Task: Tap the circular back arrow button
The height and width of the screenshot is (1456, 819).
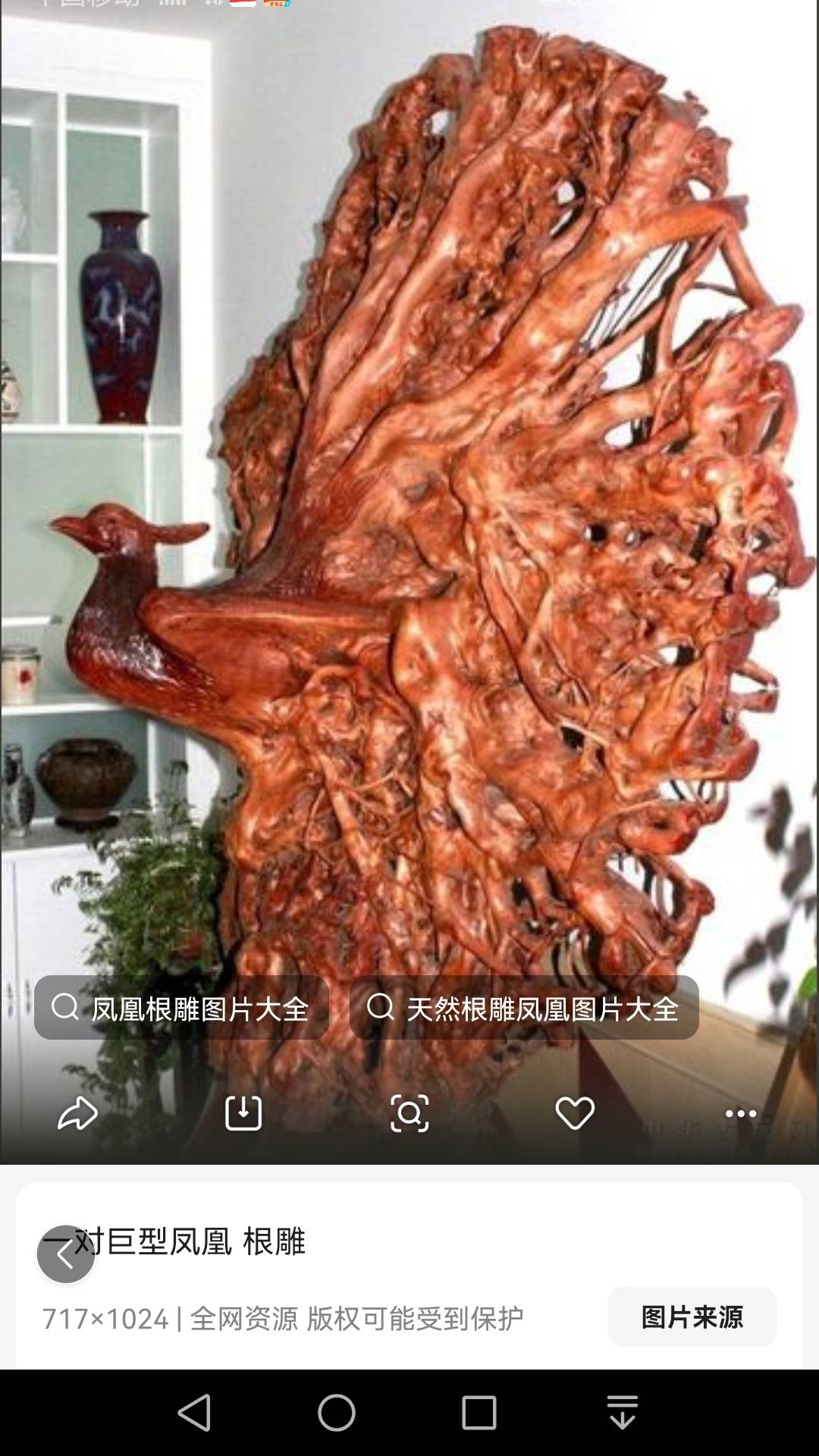Action: 66,1254
